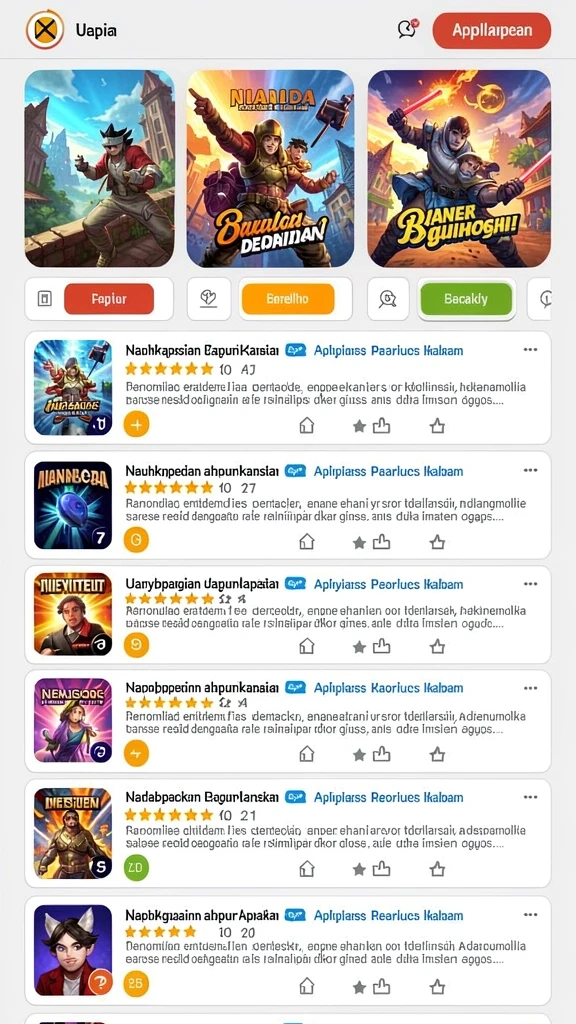Select the green Becakly chip
576x1024 pixels.
coord(466,299)
